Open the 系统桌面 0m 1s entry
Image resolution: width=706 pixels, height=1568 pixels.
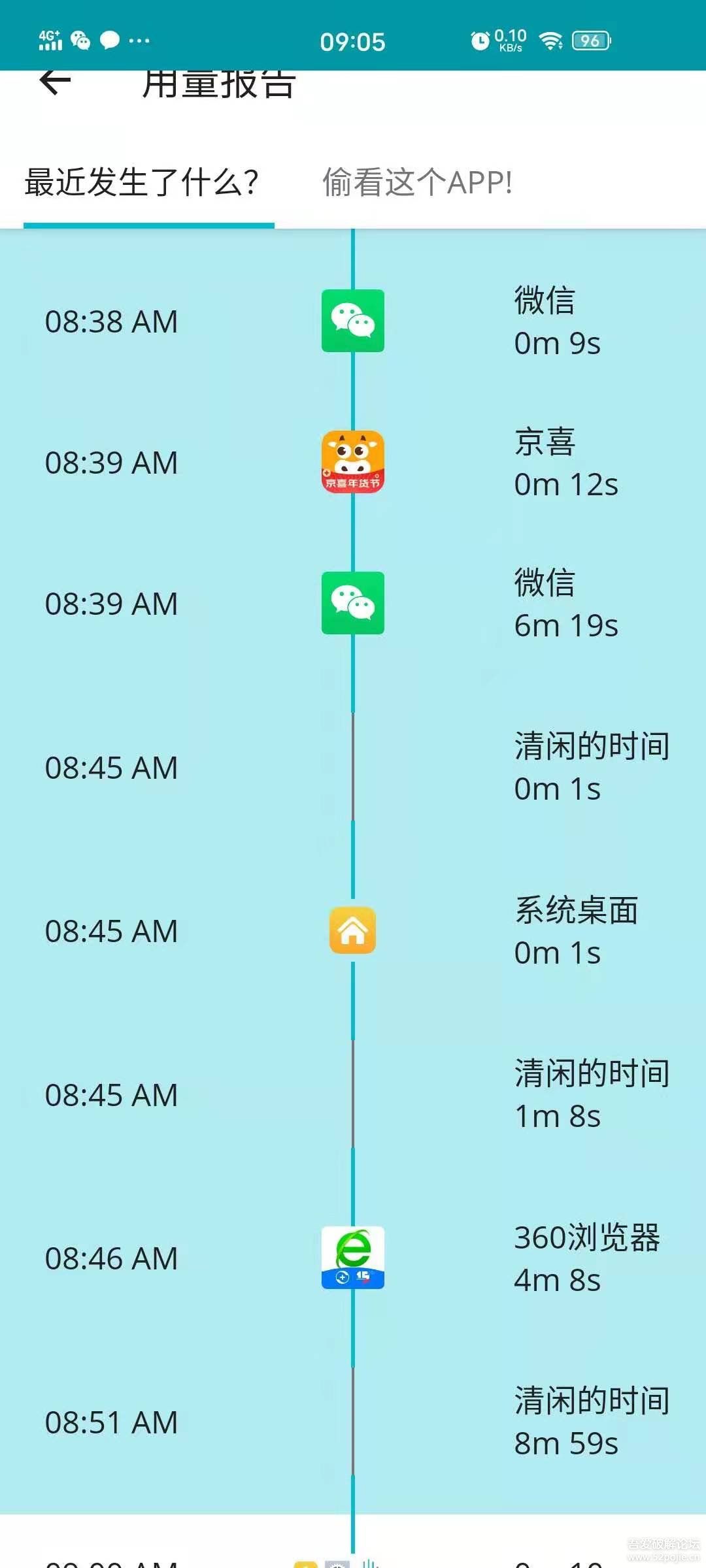pos(353,931)
